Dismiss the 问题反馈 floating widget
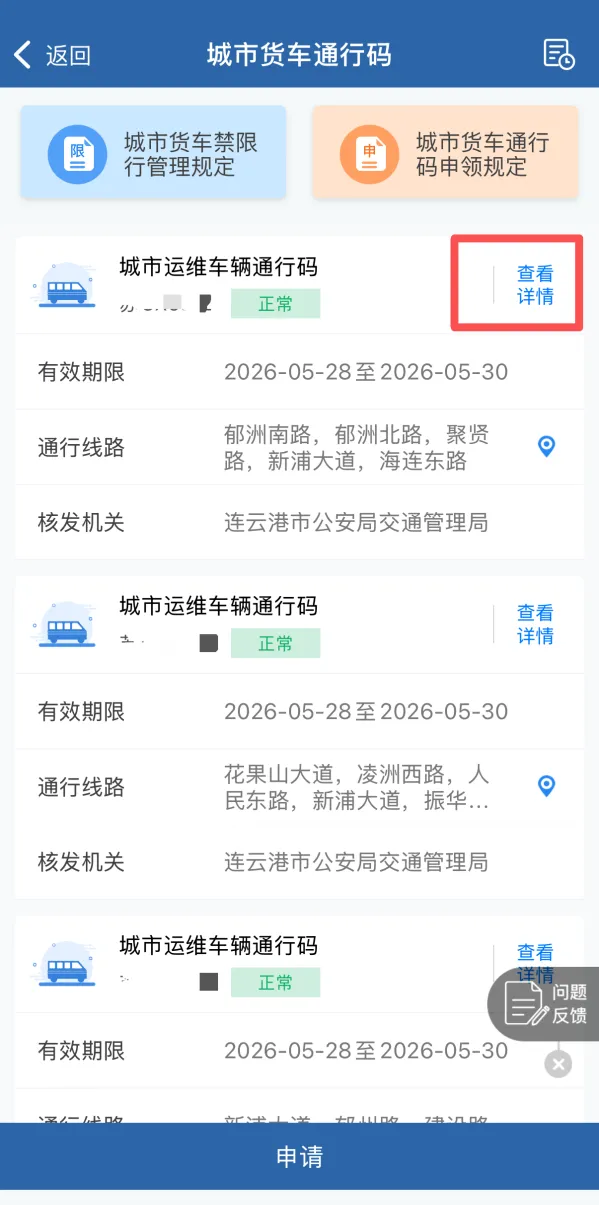The image size is (599, 1205). (558, 1064)
